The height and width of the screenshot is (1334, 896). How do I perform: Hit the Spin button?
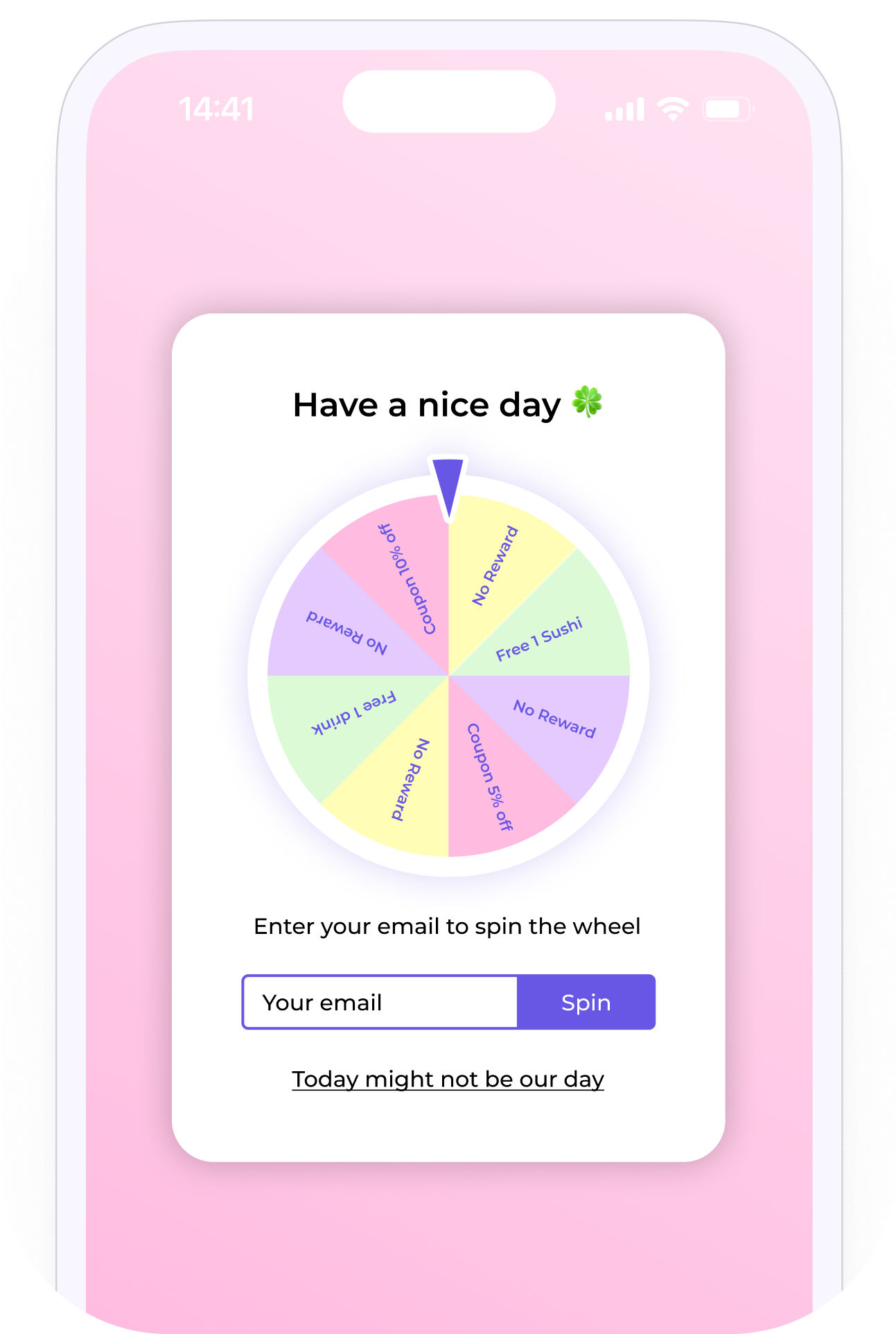pos(586,1002)
